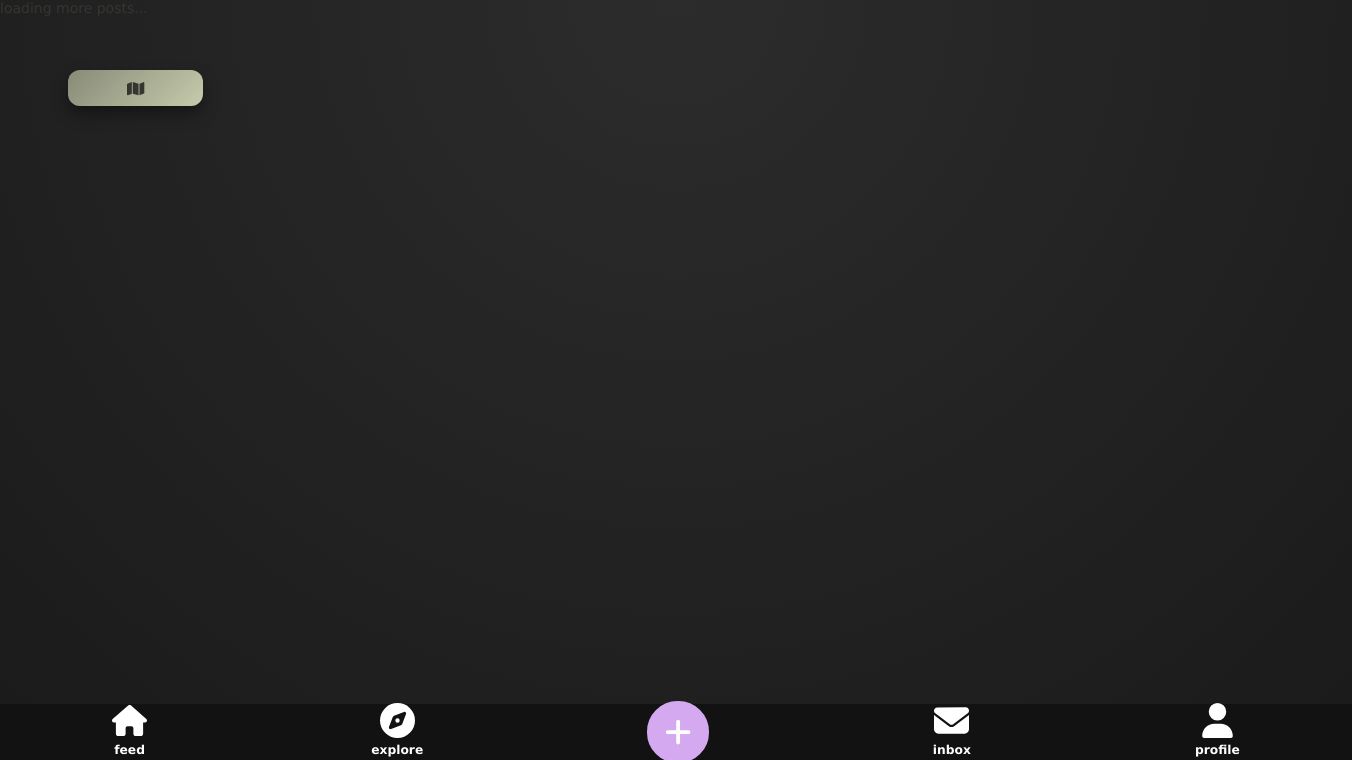The height and width of the screenshot is (760, 1352).
Task: Open the inbox tab
Action: click(x=951, y=731)
